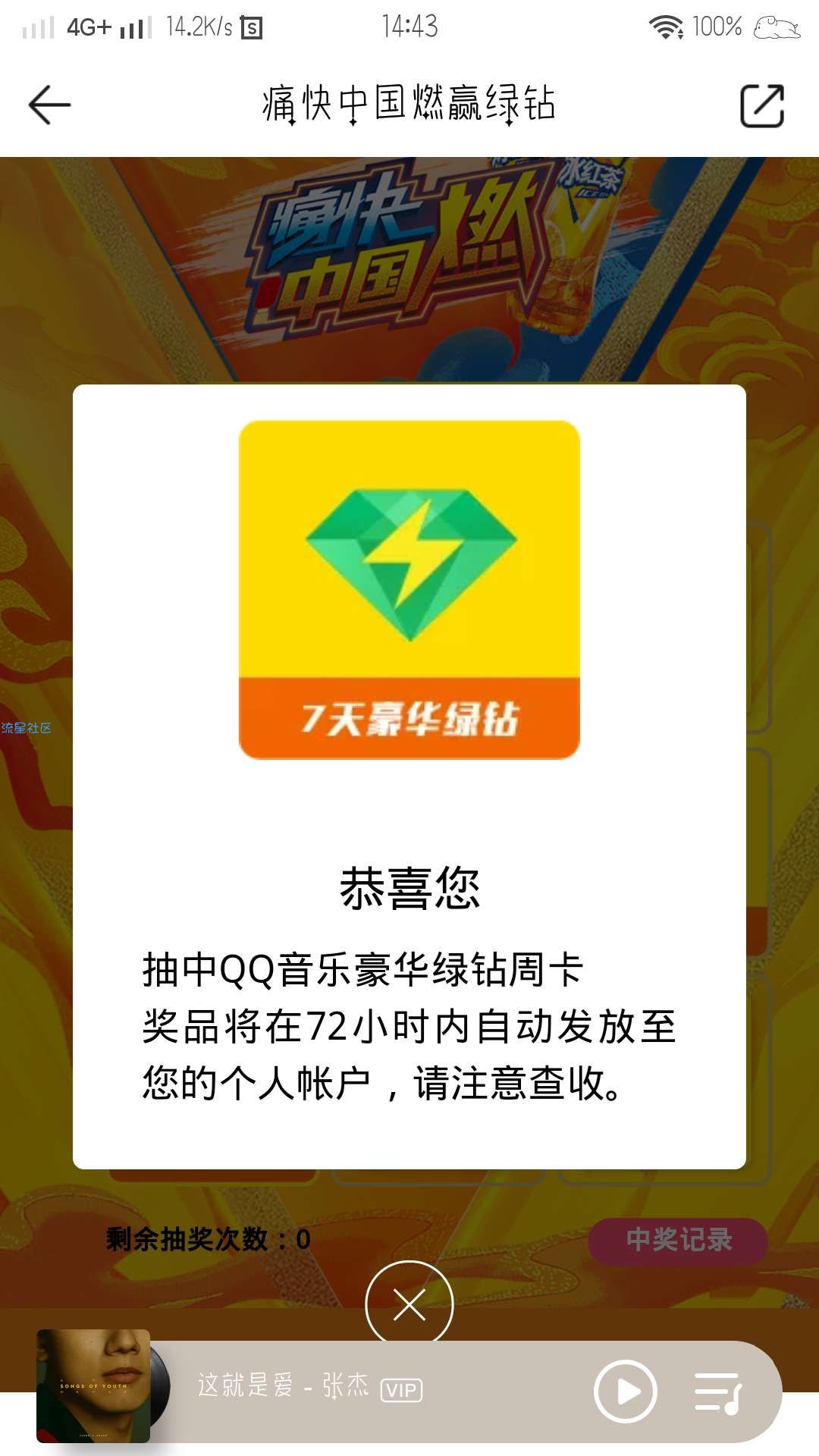
Task: Close the prize popup dialog
Action: [x=409, y=1306]
